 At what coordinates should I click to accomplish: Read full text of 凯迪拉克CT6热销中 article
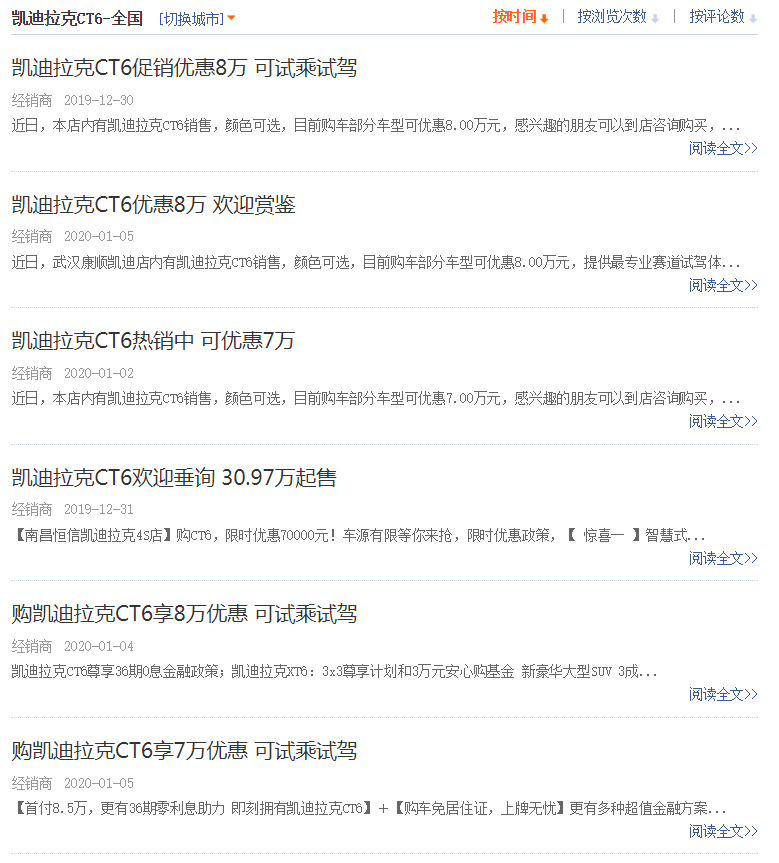coord(722,421)
